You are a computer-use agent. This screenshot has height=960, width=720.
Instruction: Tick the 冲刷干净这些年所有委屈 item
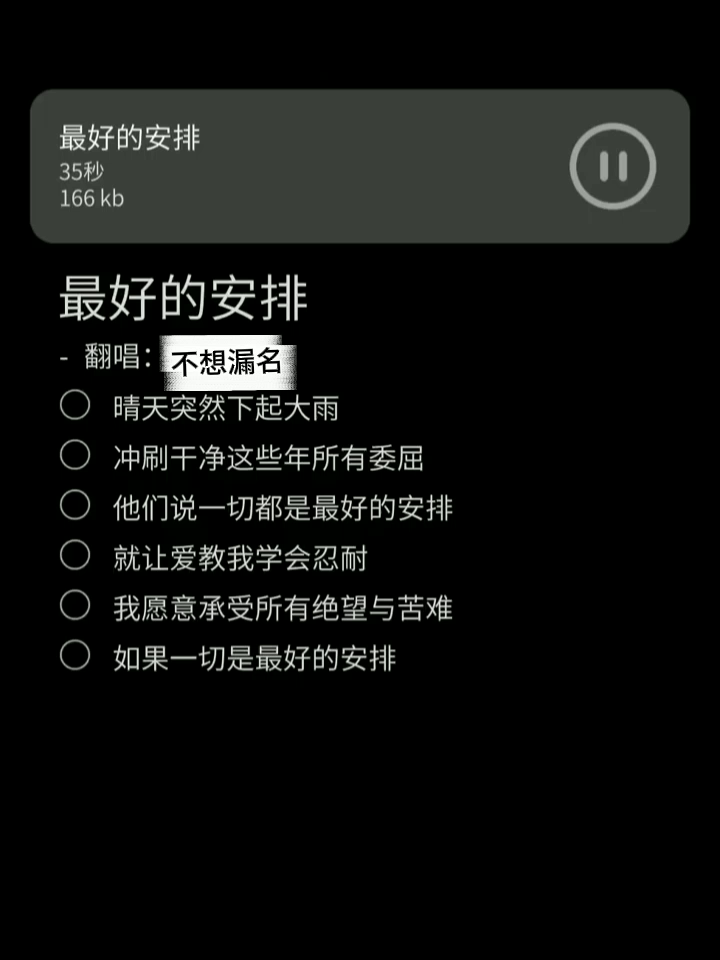[75, 455]
